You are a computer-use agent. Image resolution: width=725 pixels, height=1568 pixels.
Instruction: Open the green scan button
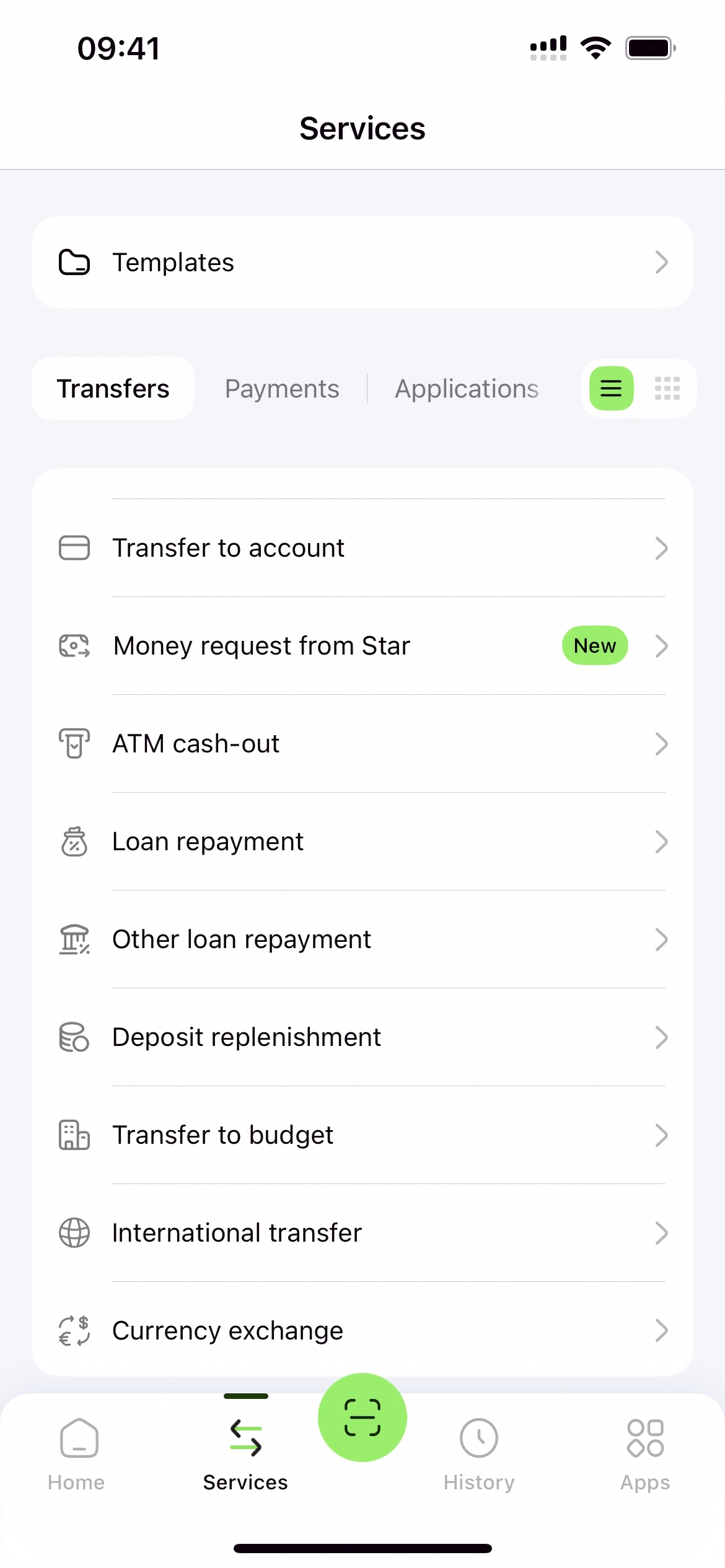click(362, 1418)
